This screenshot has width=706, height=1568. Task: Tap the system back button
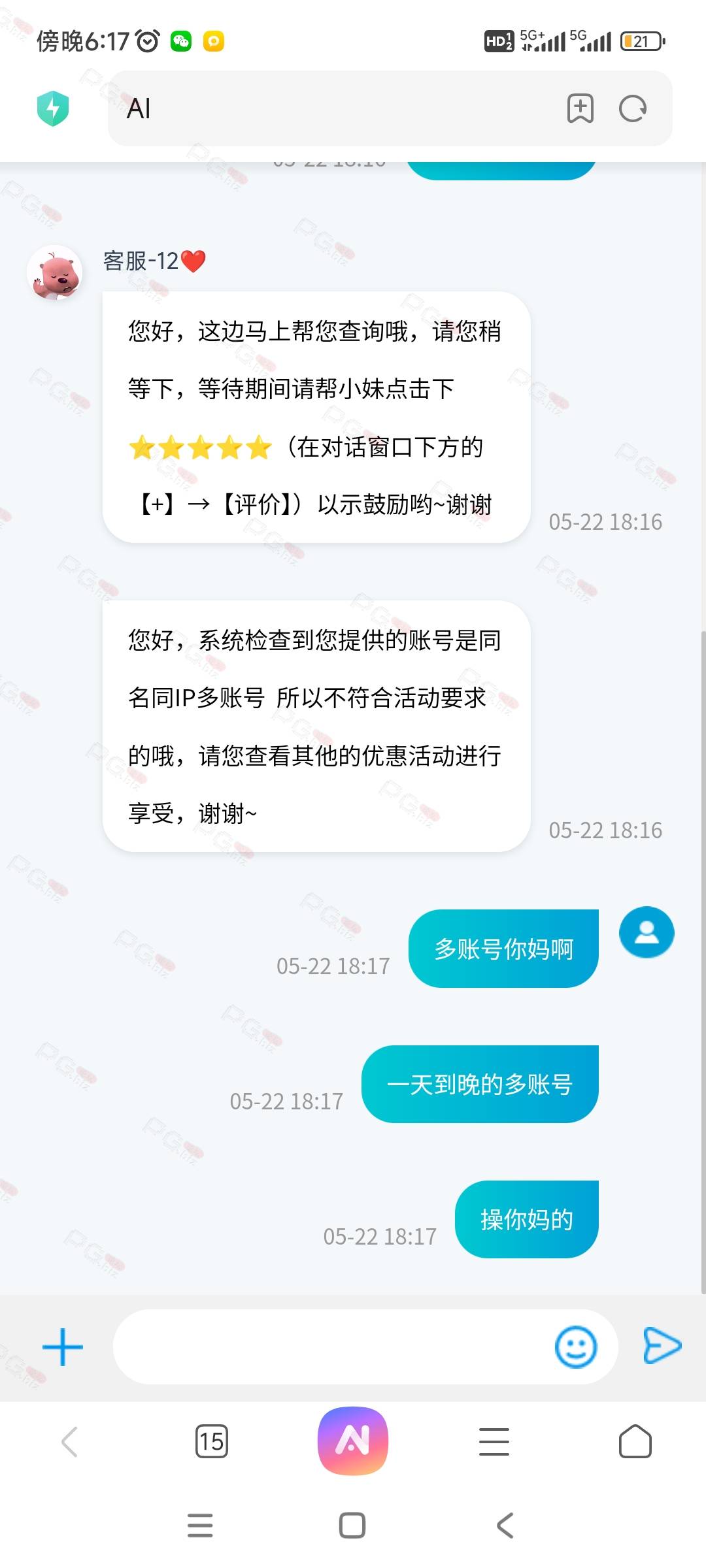point(505,1526)
